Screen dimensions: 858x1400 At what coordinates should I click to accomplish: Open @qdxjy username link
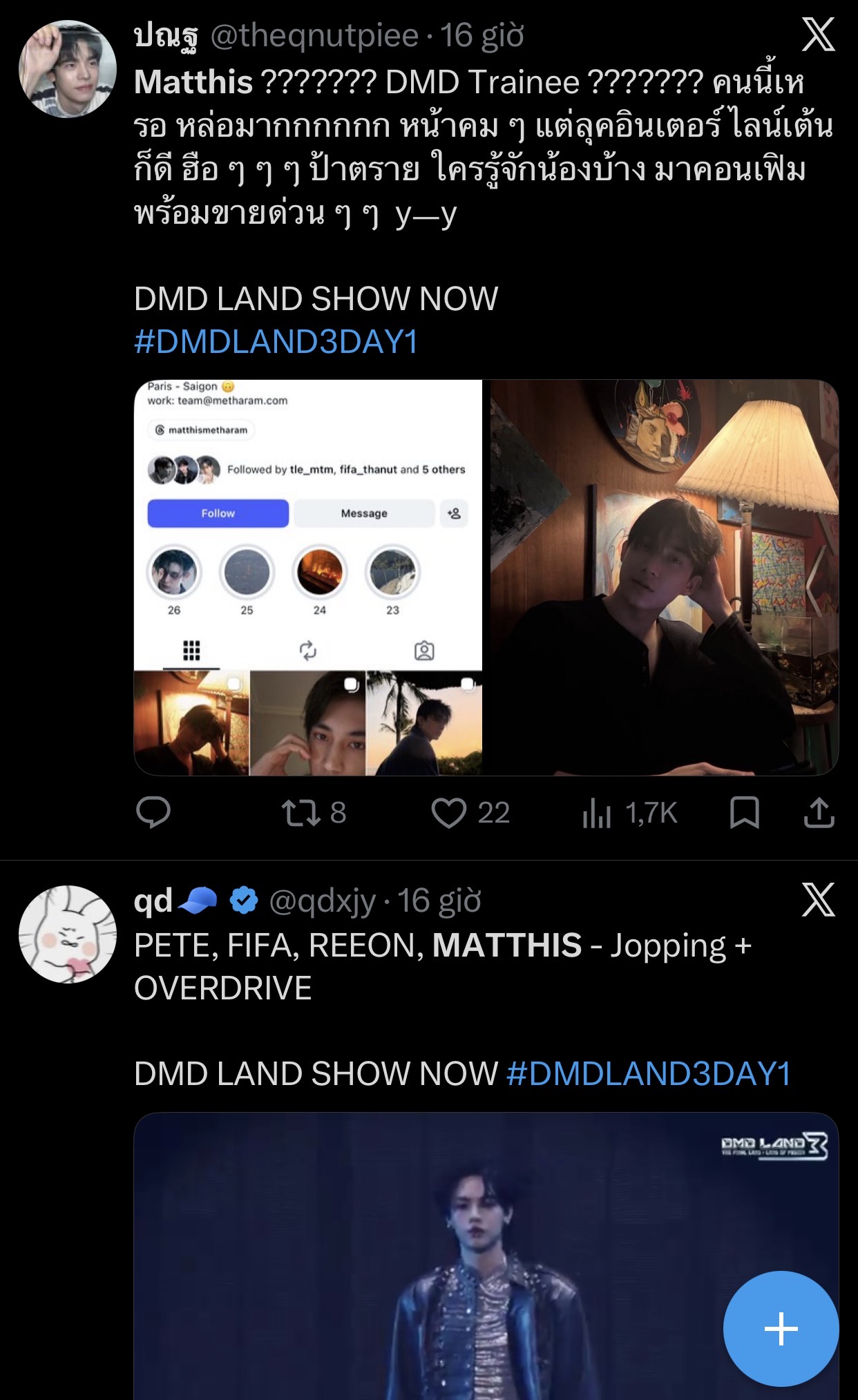pos(322,901)
